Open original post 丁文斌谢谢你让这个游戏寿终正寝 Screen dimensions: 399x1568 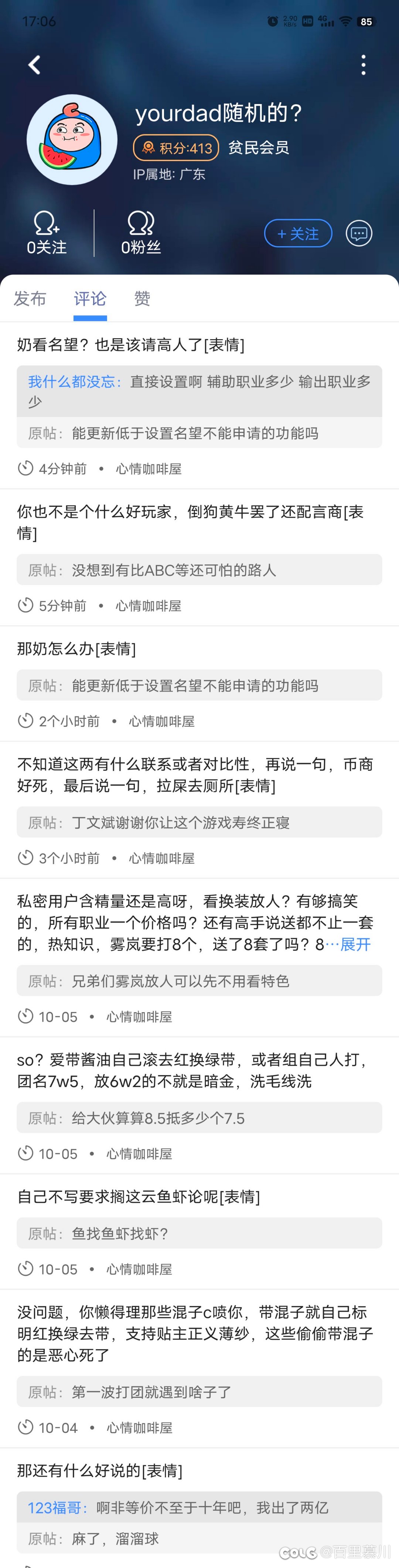199,822
